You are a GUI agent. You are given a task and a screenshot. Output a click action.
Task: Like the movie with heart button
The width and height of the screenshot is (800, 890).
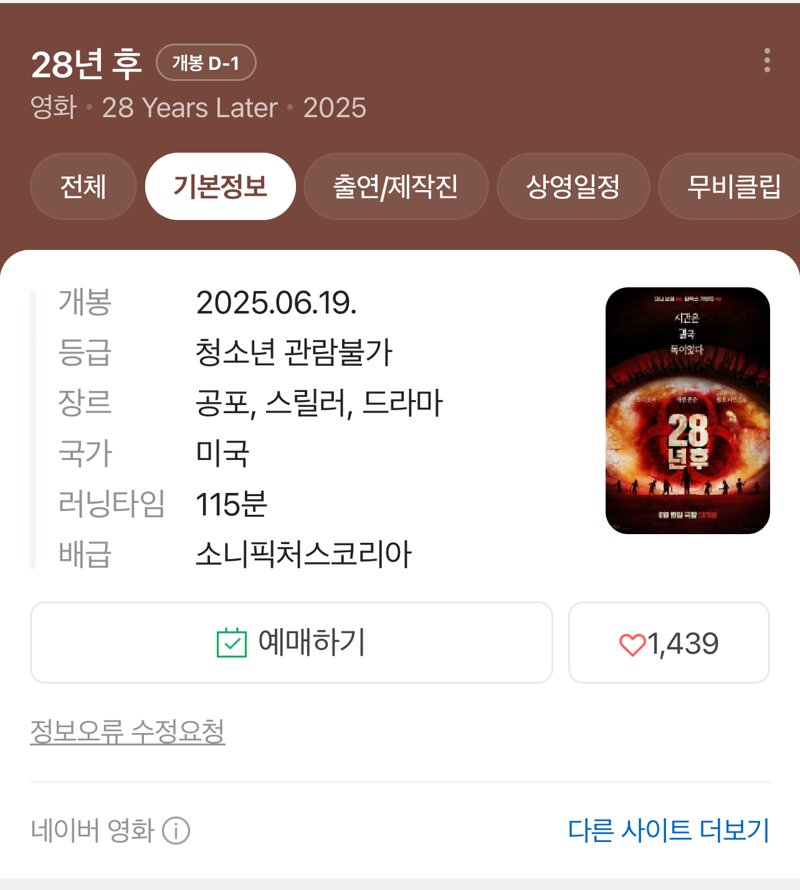pos(668,644)
